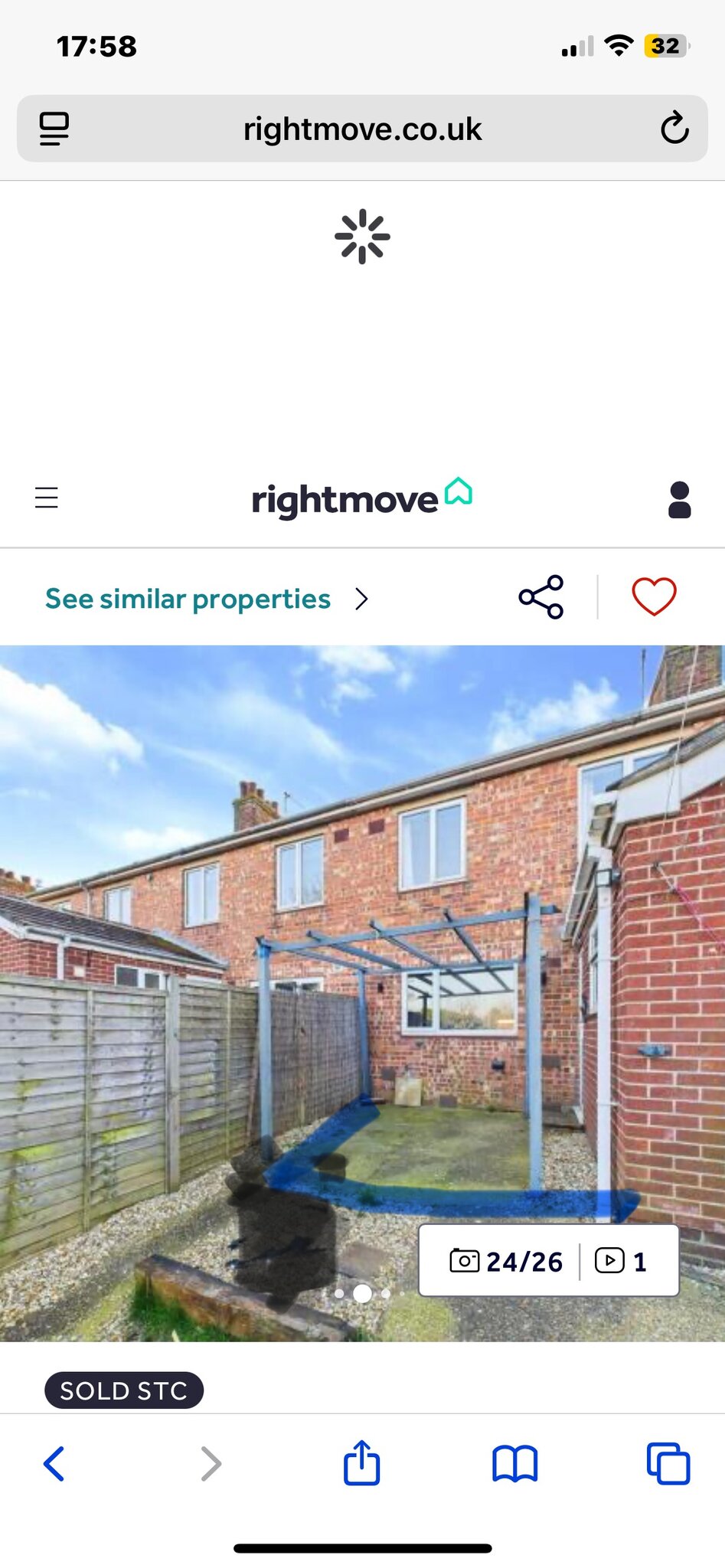Screen dimensions: 725x1568
Task: Reload the page in Safari
Action: (x=674, y=129)
